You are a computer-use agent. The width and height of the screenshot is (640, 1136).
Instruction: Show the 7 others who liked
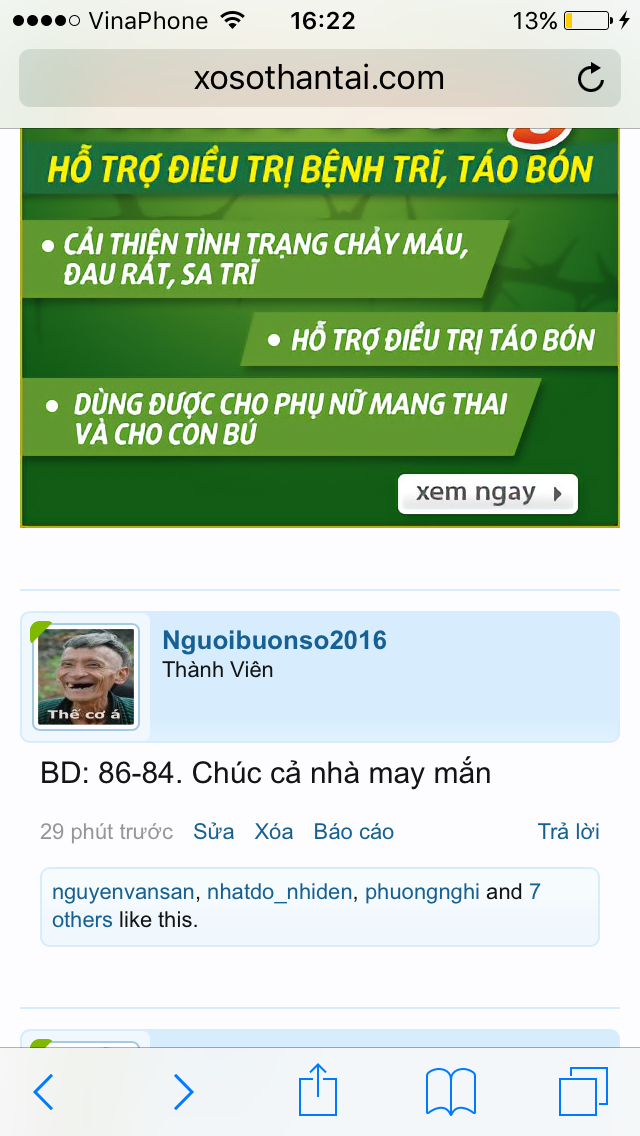(296, 906)
